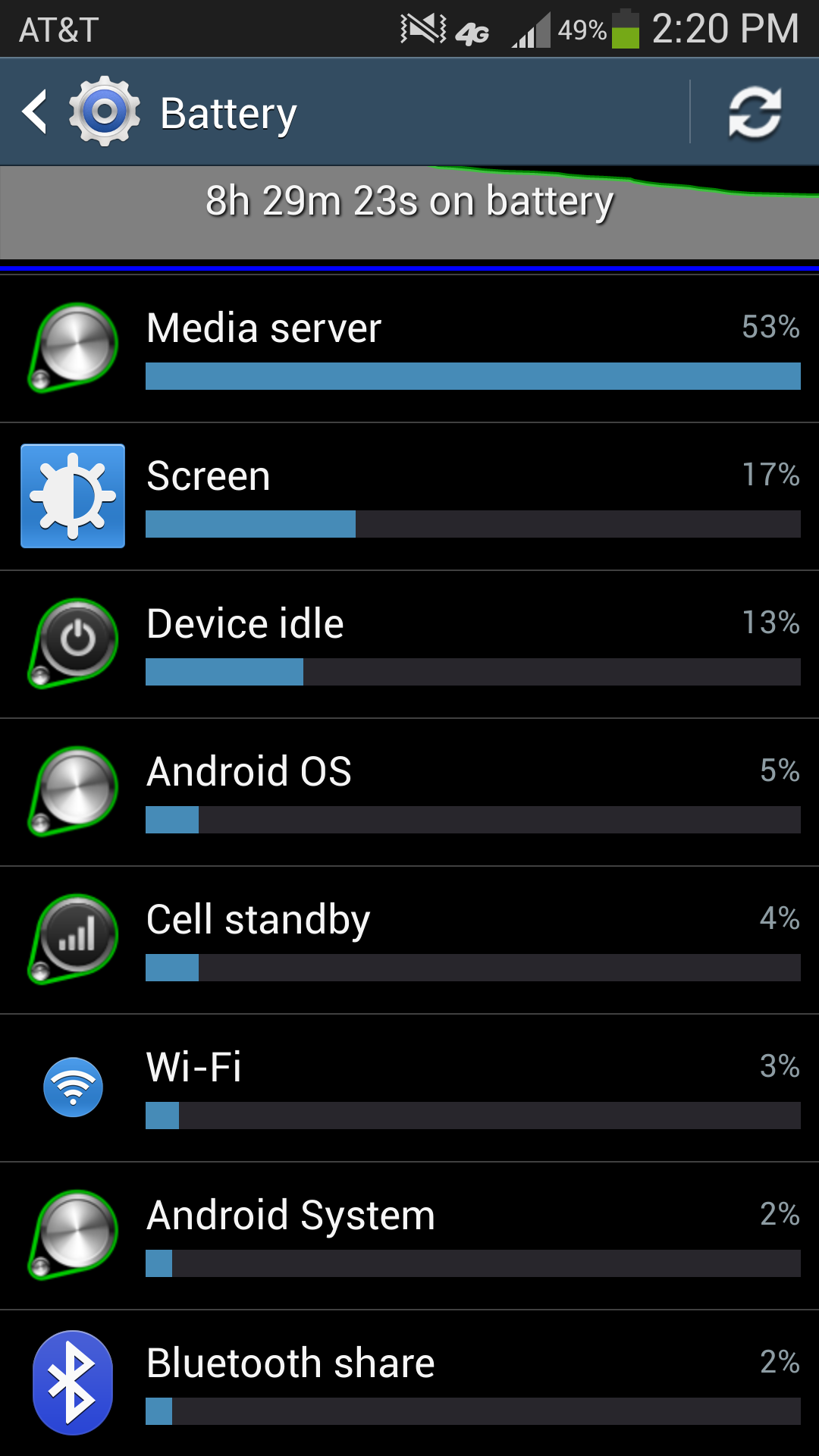This screenshot has width=819, height=1456.
Task: Open the Android System entry
Action: (409, 1236)
